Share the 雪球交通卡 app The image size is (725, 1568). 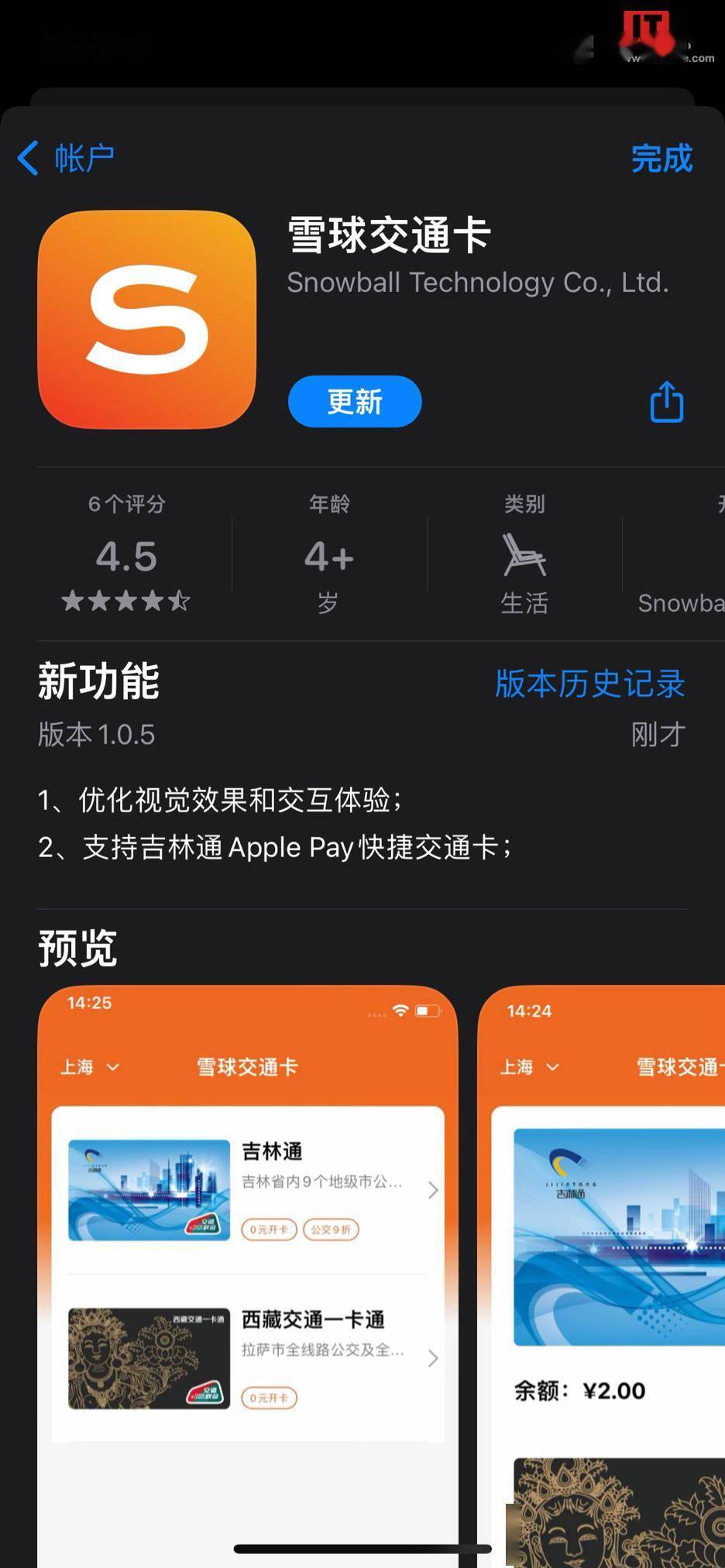click(x=666, y=402)
